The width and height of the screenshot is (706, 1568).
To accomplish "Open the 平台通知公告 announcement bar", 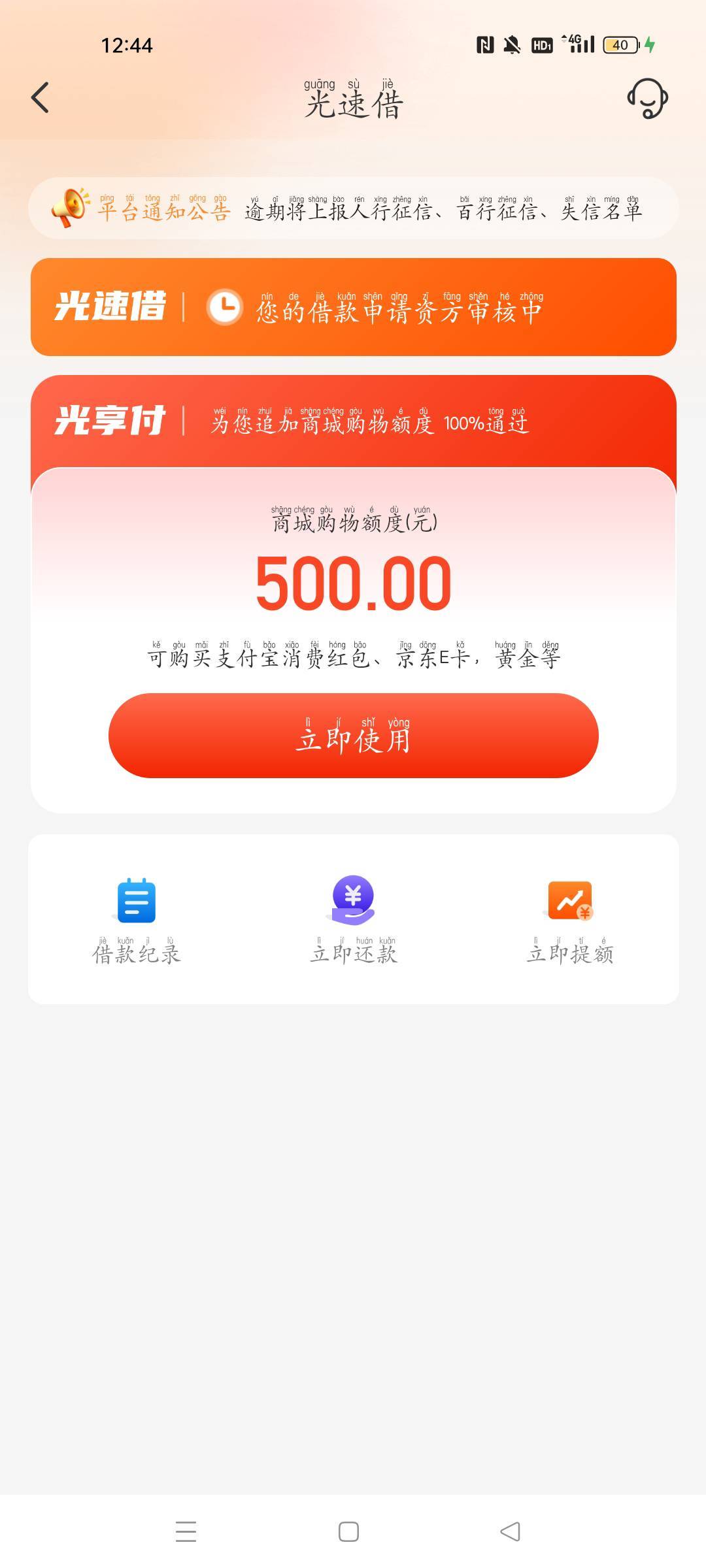I will 353,208.
